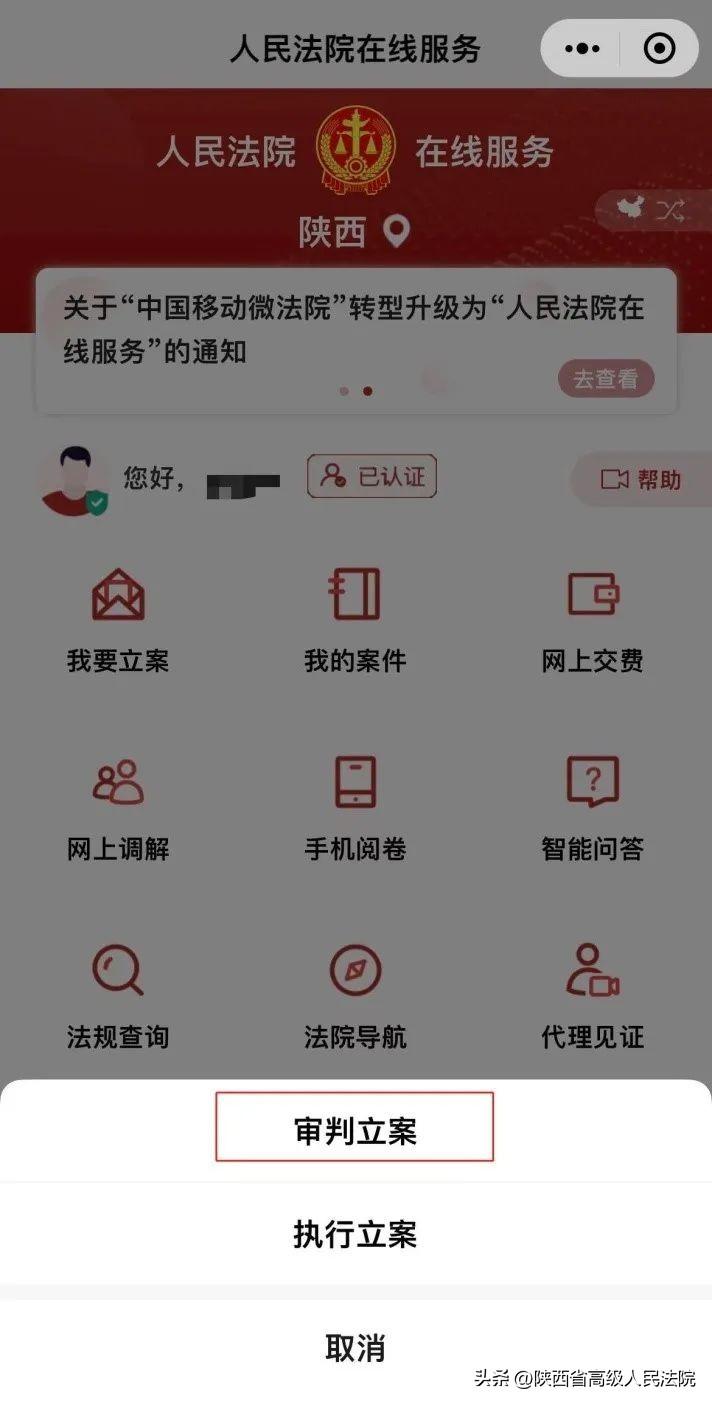Viewport: 712px width, 1404px height.
Task: Change location from 陕西
Action: pos(355,233)
